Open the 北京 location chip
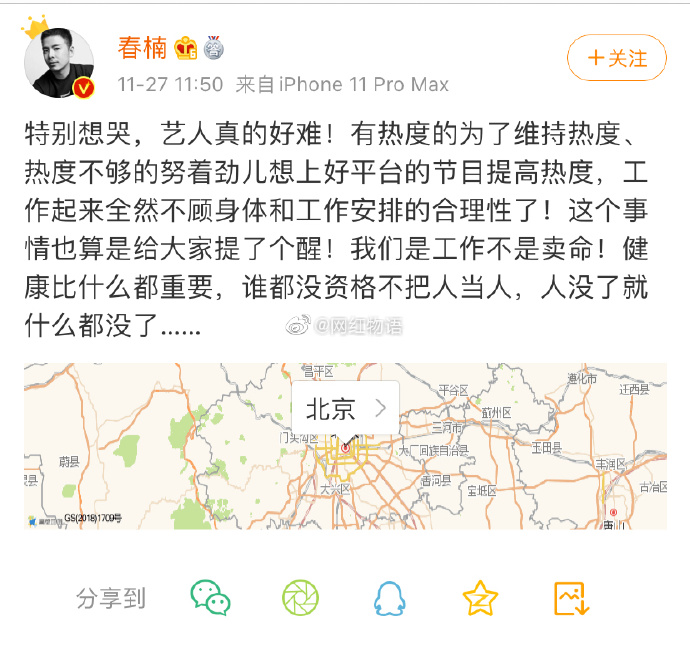 pos(345,407)
